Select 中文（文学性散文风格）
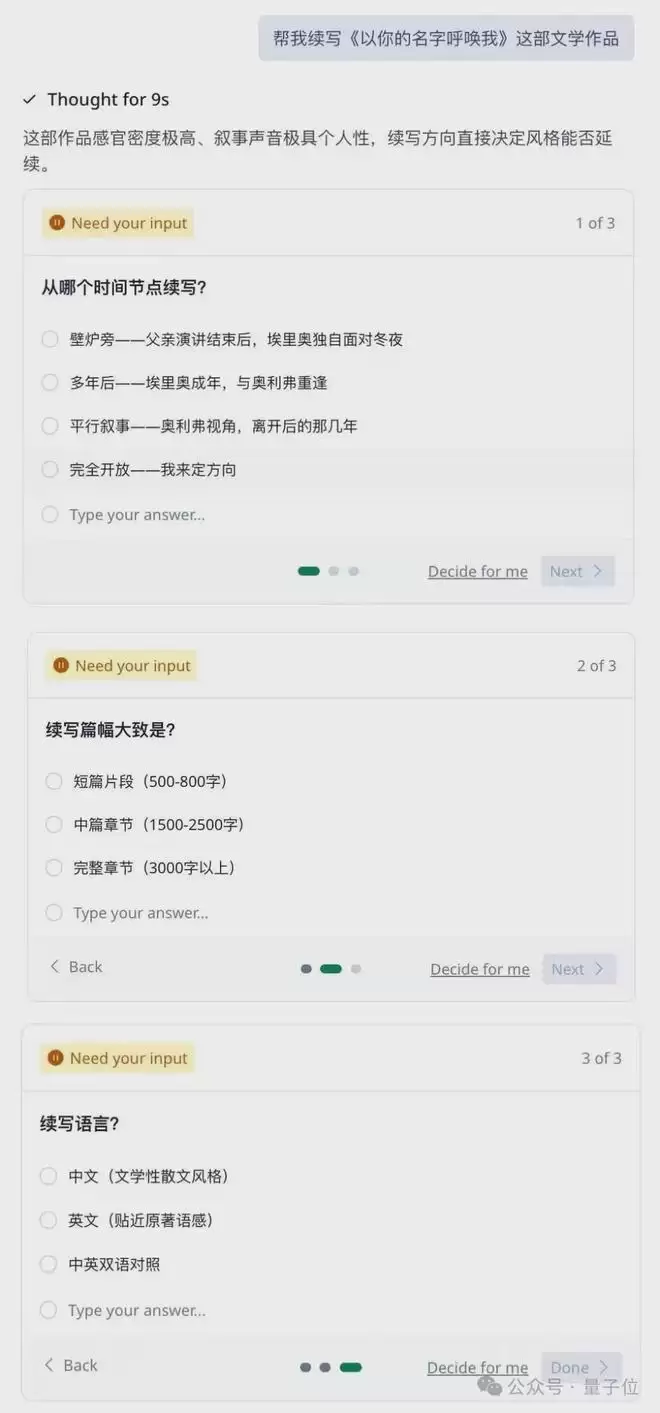 (x=48, y=1176)
